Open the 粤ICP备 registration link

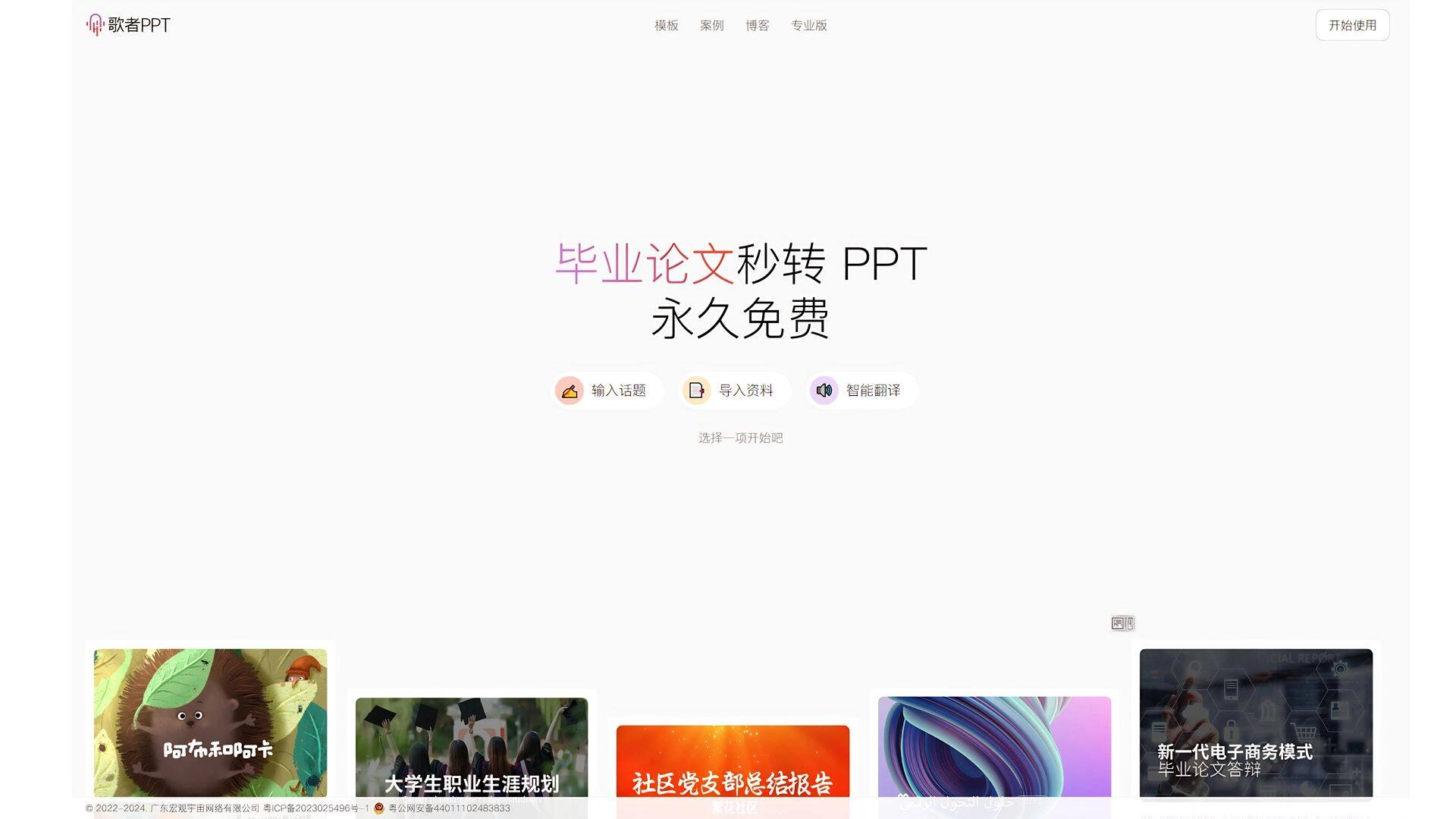(x=315, y=808)
